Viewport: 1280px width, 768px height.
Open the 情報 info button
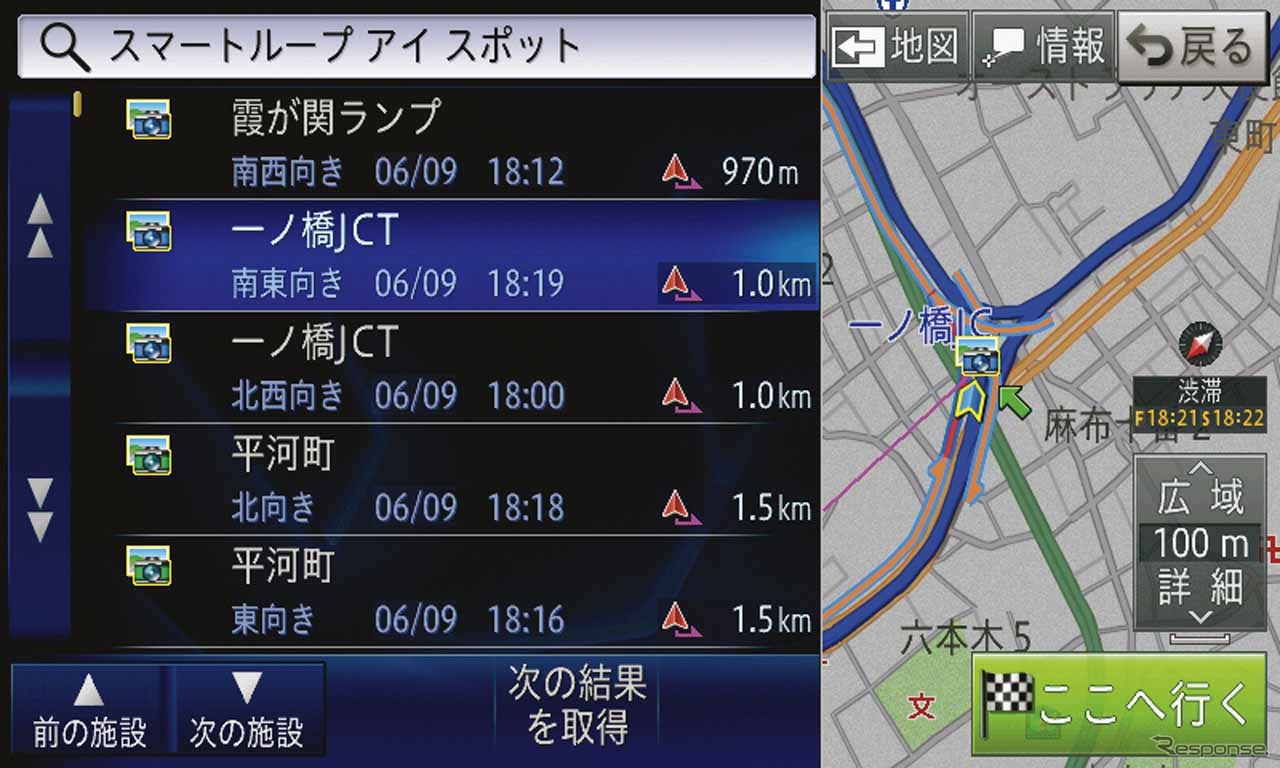pos(1043,48)
